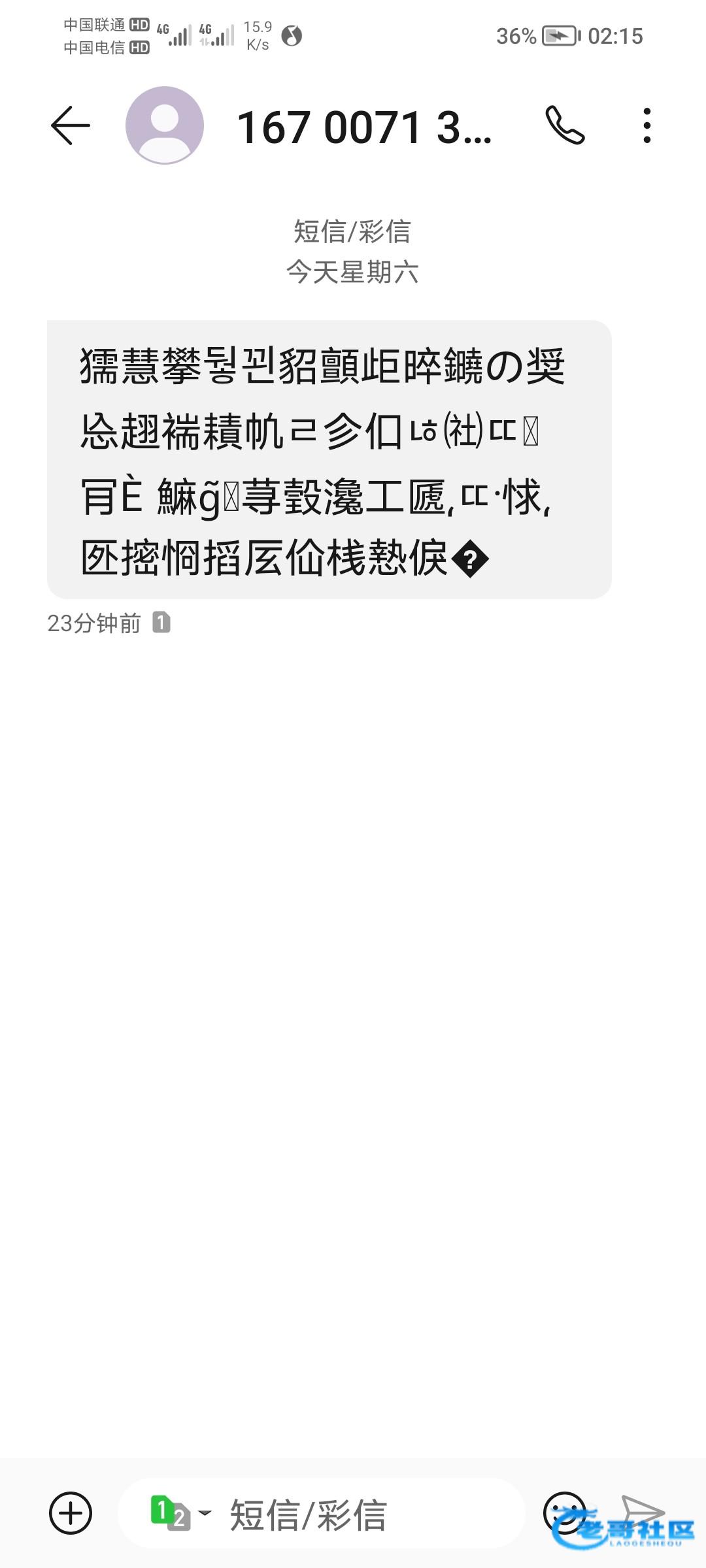Go back to the message list
This screenshot has width=706, height=1568.
(71, 125)
